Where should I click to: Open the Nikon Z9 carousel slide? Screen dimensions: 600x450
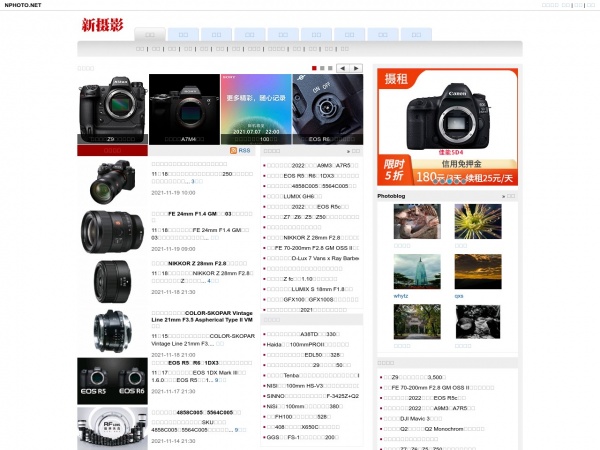pos(113,108)
